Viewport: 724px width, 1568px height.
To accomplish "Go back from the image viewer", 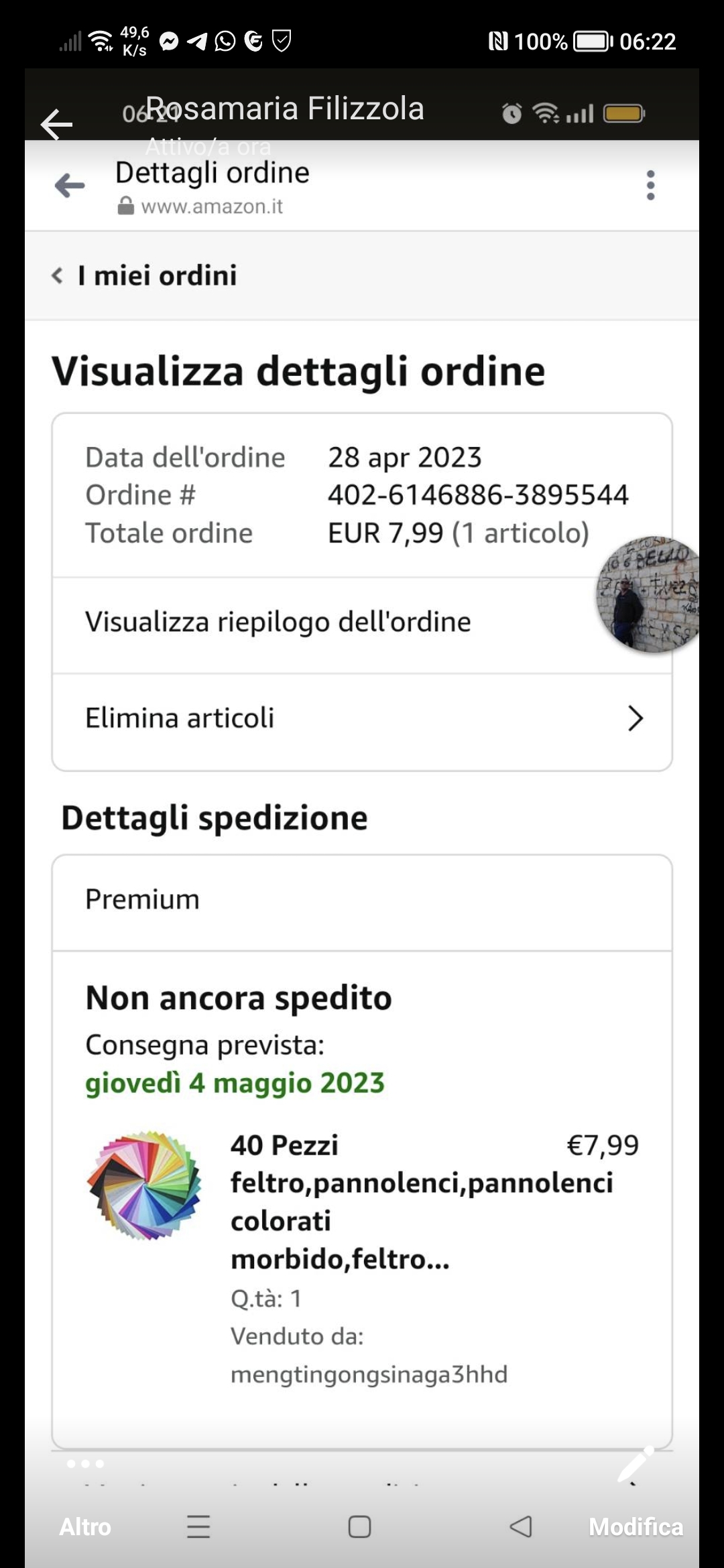I will click(56, 124).
